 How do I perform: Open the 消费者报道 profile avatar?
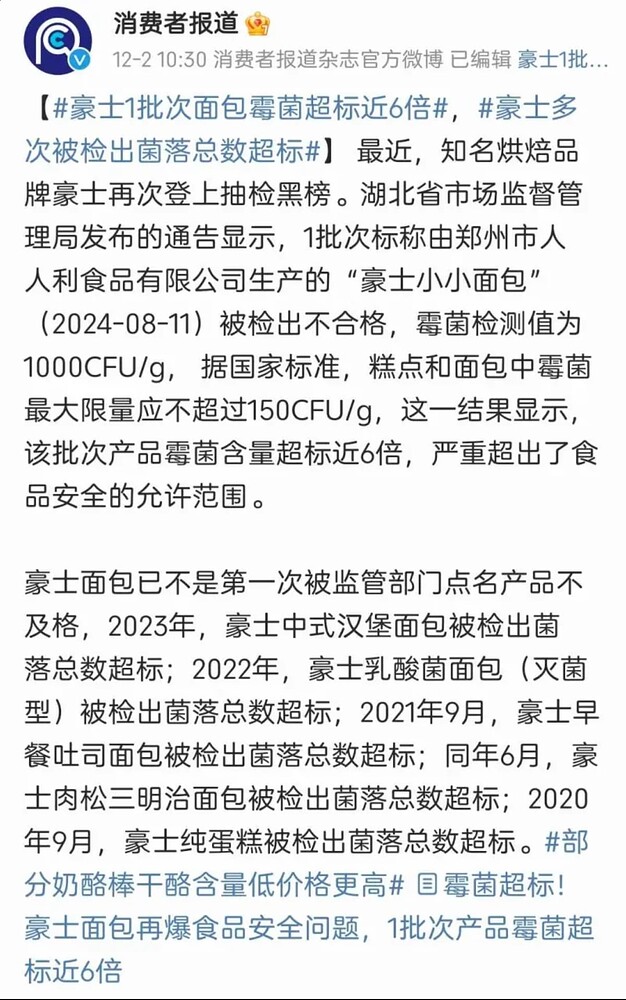coord(57,41)
